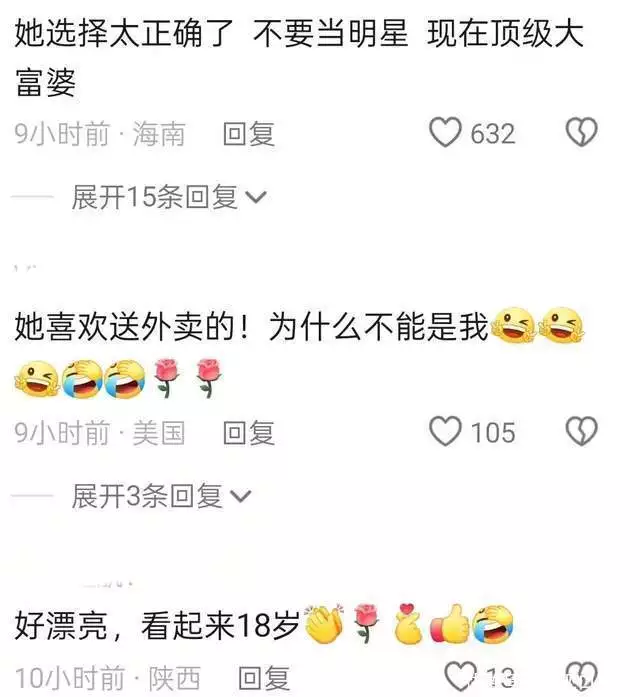
Task: Expand the 3 replies
Action: (x=161, y=496)
